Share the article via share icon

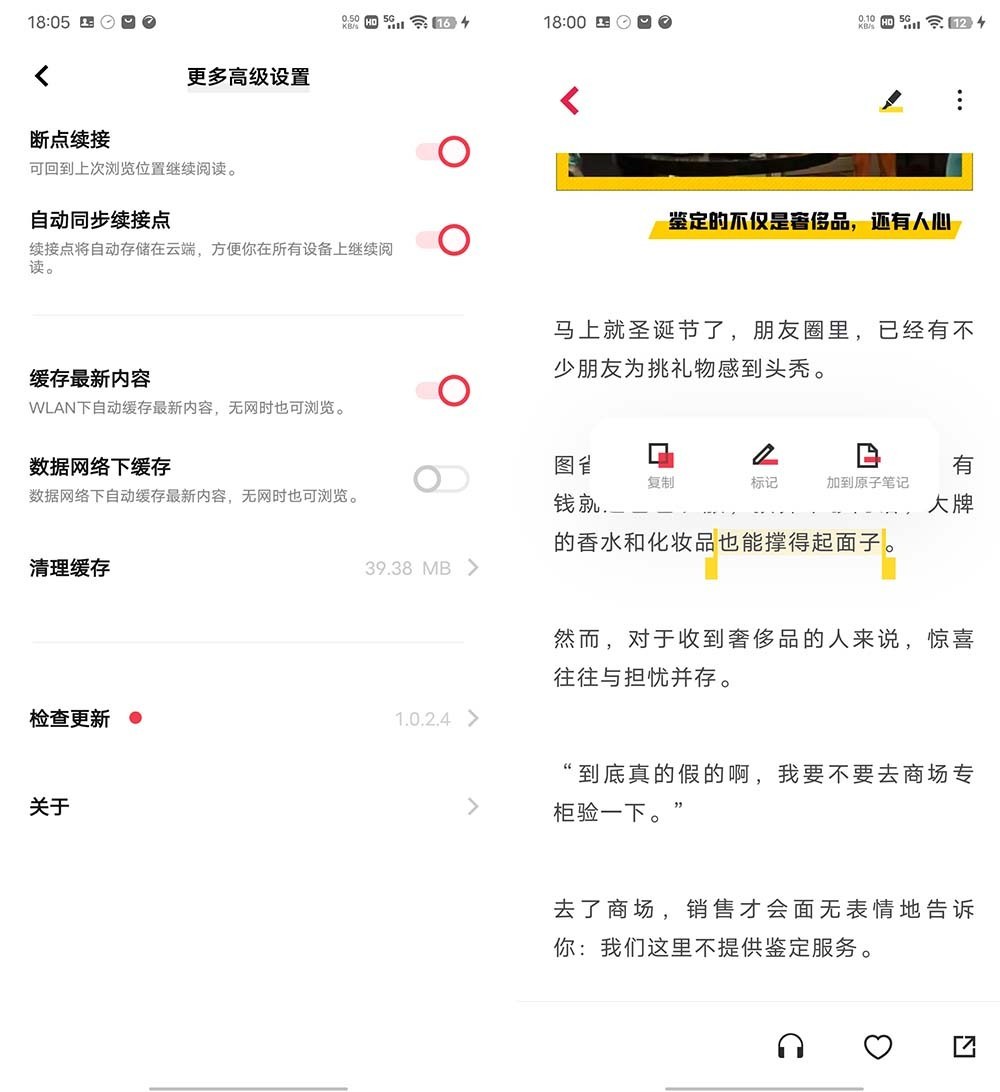[x=964, y=1046]
